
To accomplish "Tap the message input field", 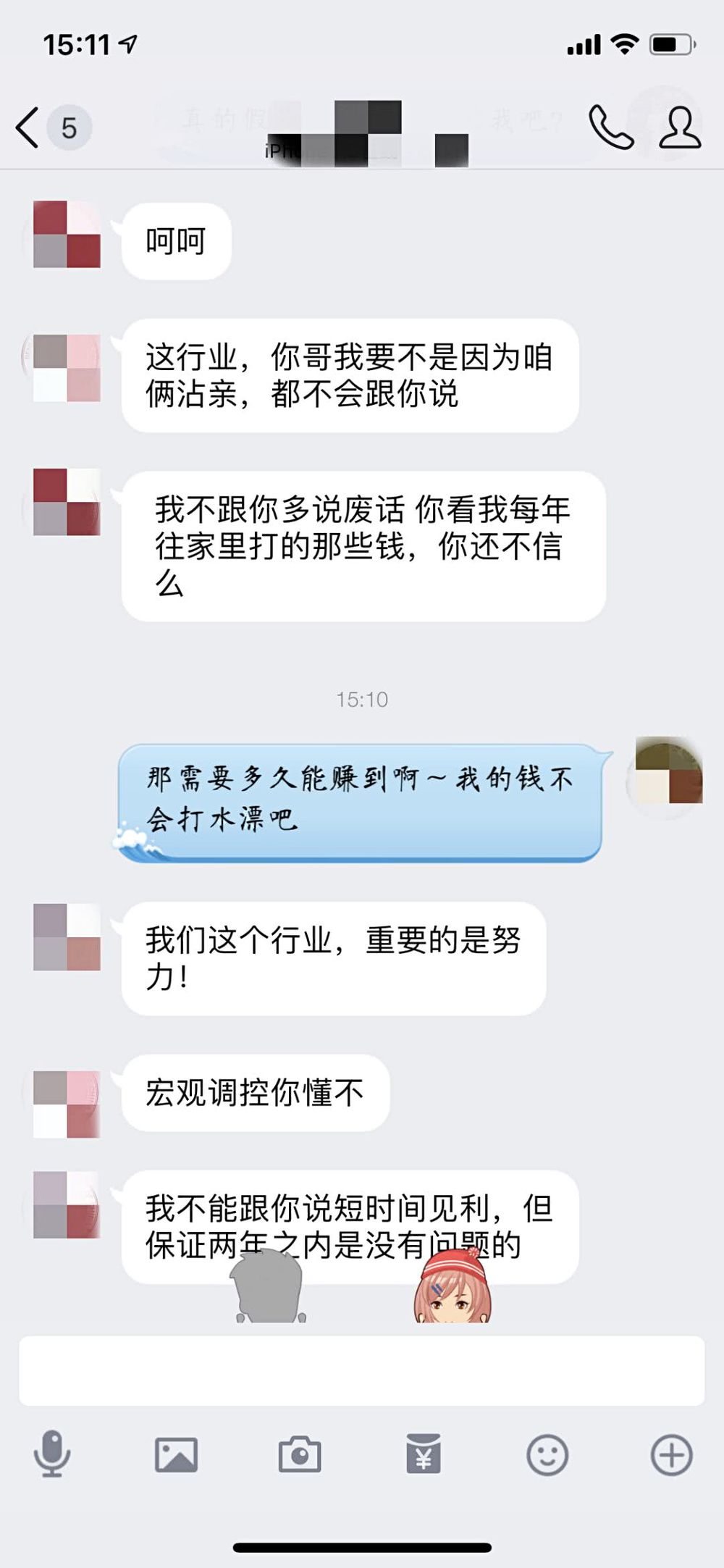I will 362,1369.
